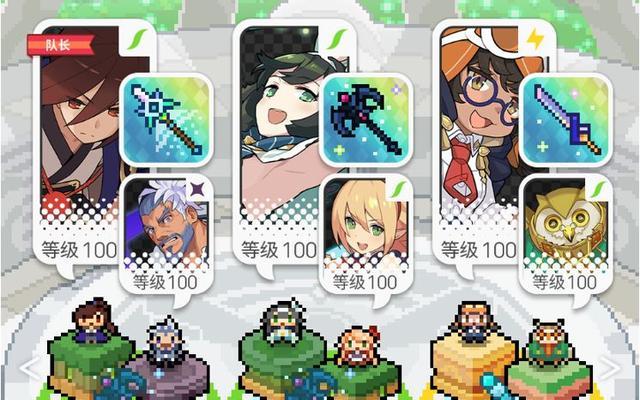Go to the previous team with left arrow
The image size is (640, 400).
[x=27, y=367]
